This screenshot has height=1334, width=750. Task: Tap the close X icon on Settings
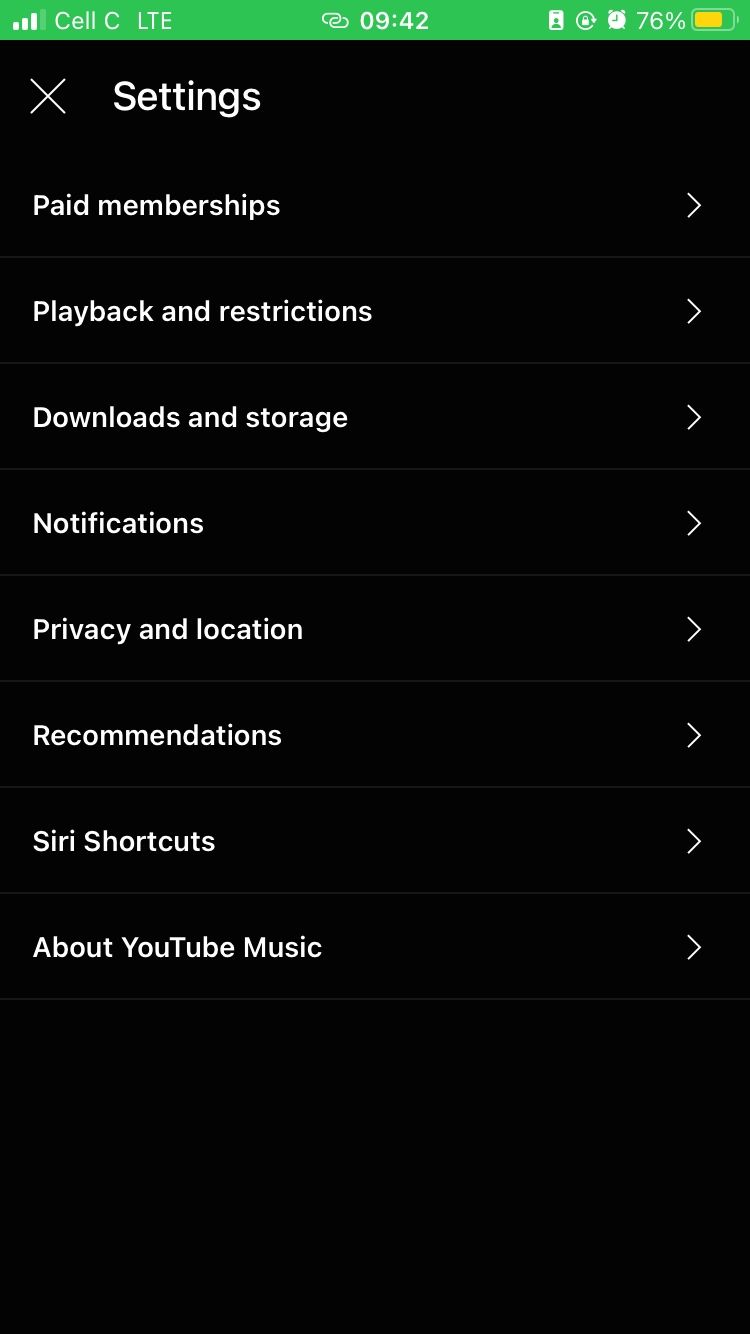tap(48, 96)
